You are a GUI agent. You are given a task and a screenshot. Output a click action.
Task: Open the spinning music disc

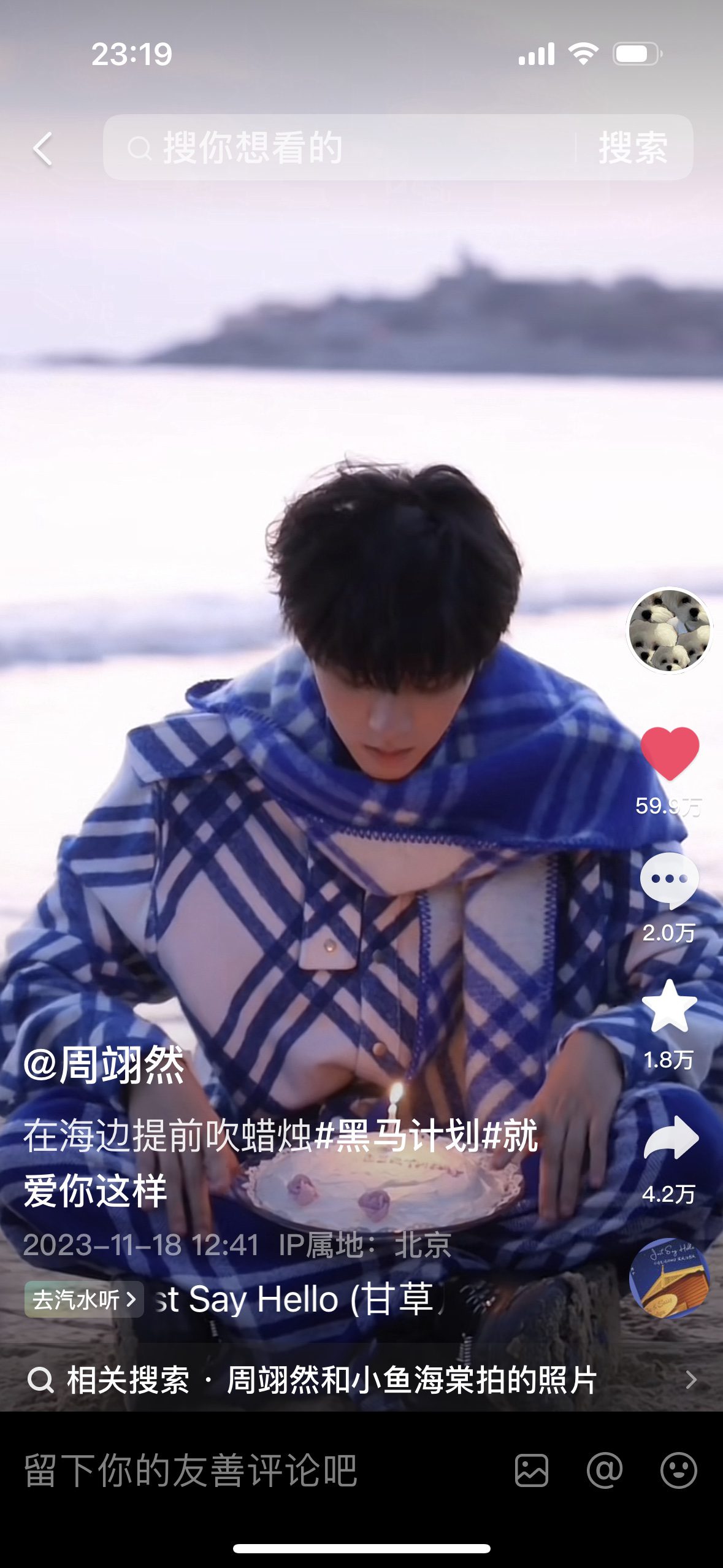coord(669,1277)
